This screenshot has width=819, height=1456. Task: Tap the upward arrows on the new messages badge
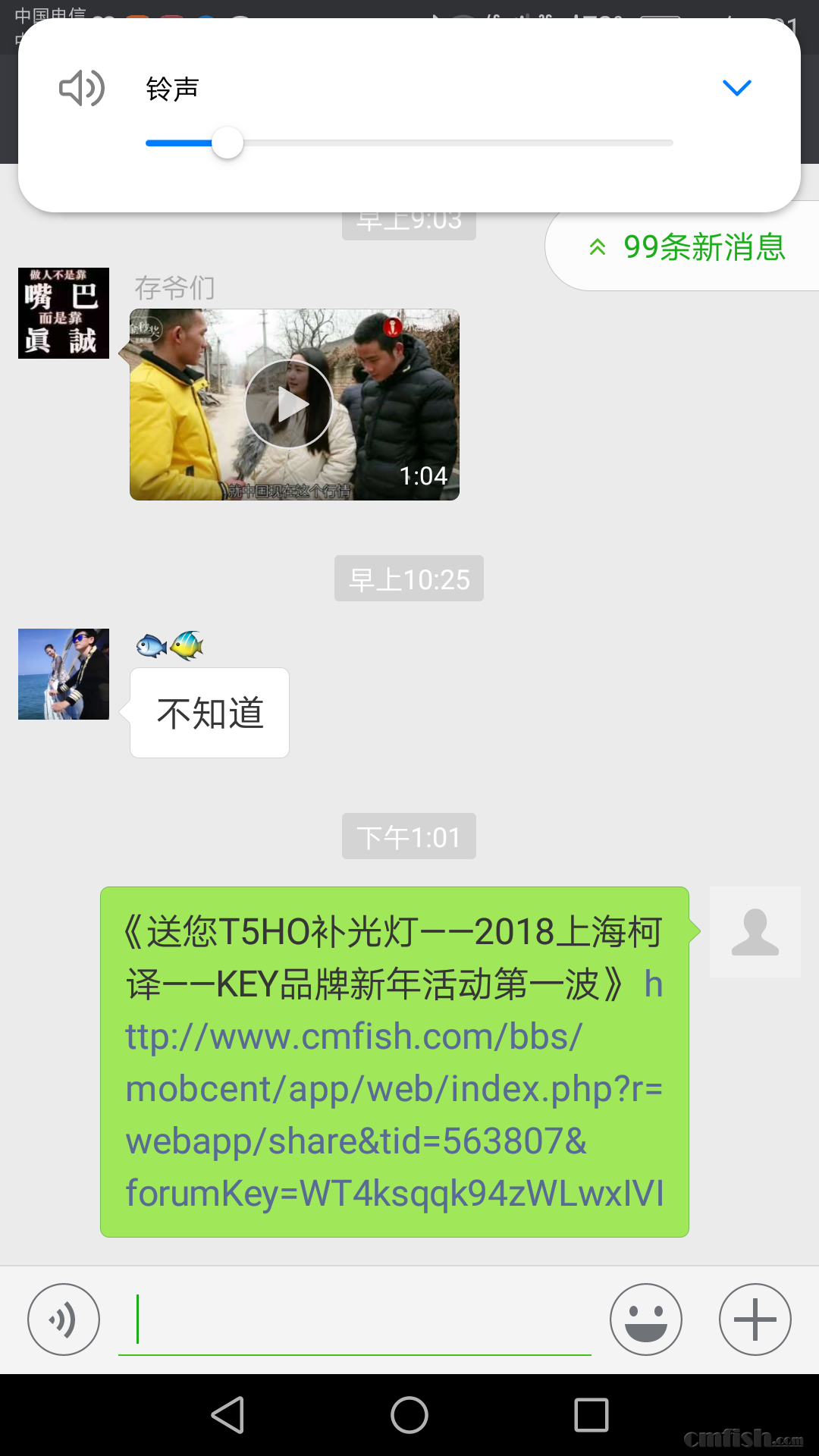[x=597, y=247]
